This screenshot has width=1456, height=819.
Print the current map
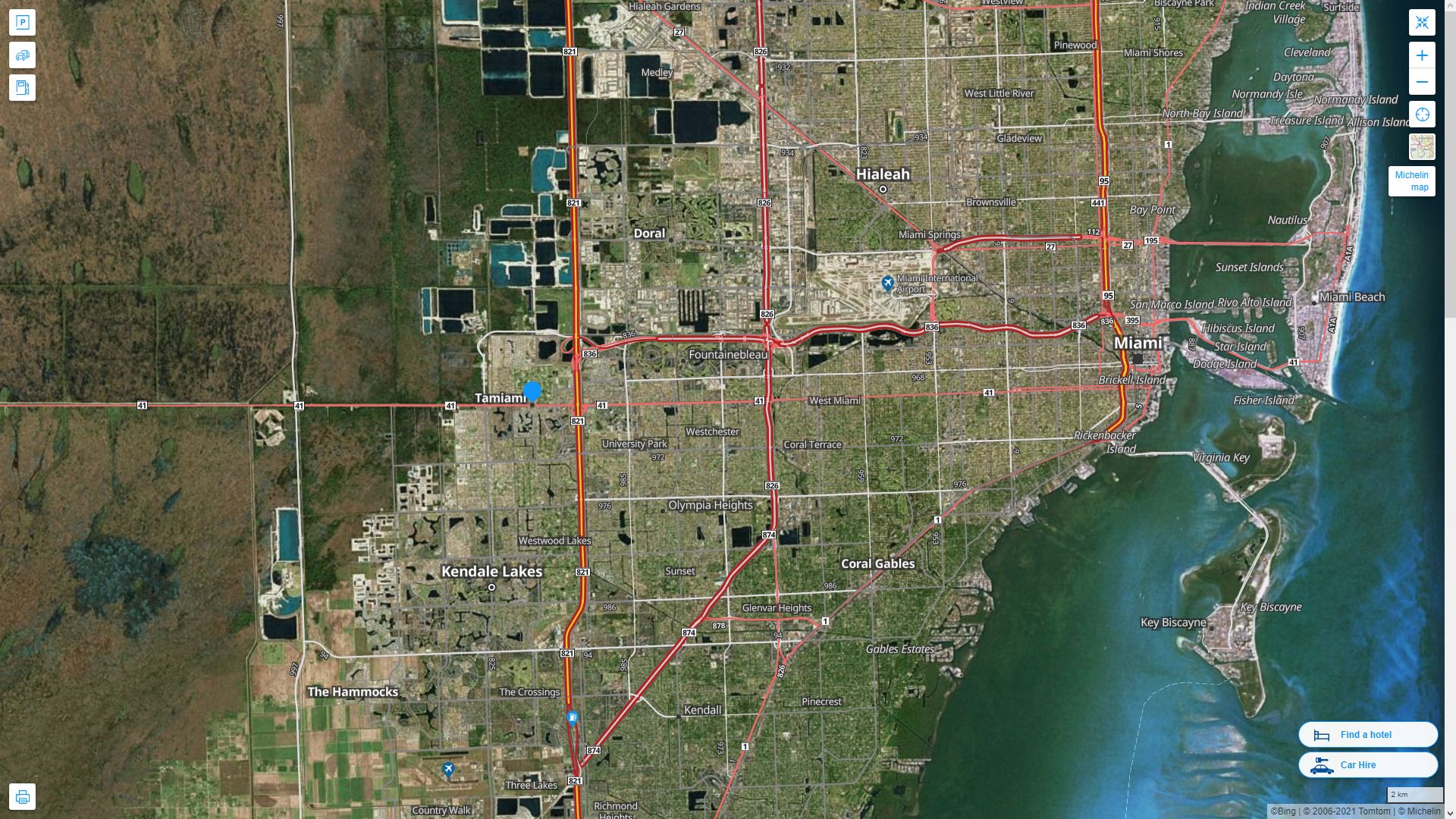coord(22,797)
